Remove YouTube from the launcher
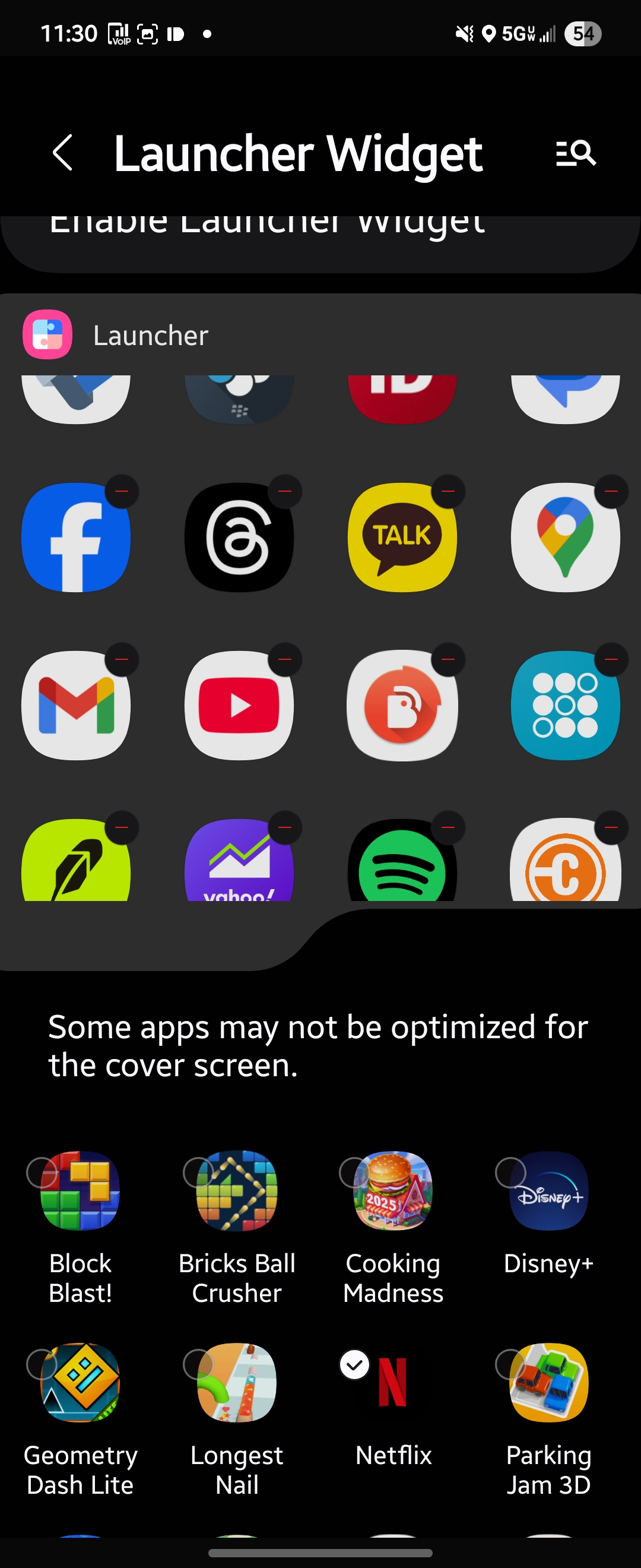This screenshot has width=641, height=1568. coord(285,659)
